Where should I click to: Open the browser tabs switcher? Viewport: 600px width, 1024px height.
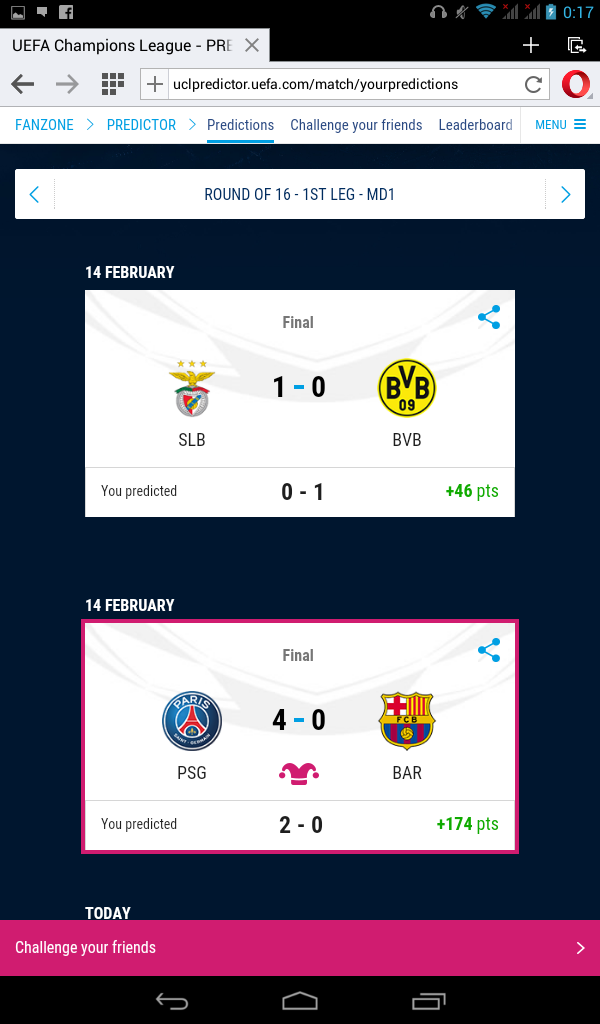coord(576,45)
